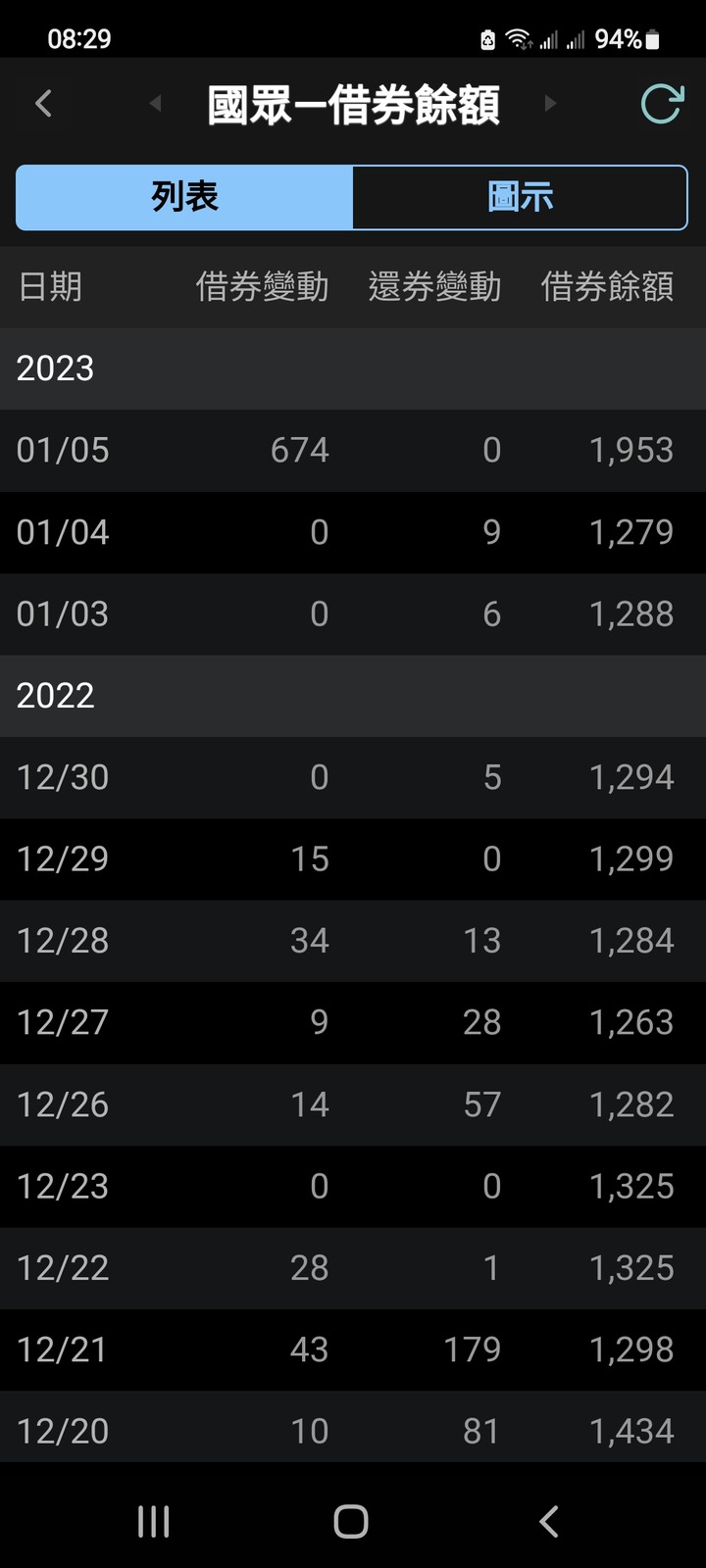Switch to previous page with left triangle
Screen dimensions: 706x1568
(155, 104)
